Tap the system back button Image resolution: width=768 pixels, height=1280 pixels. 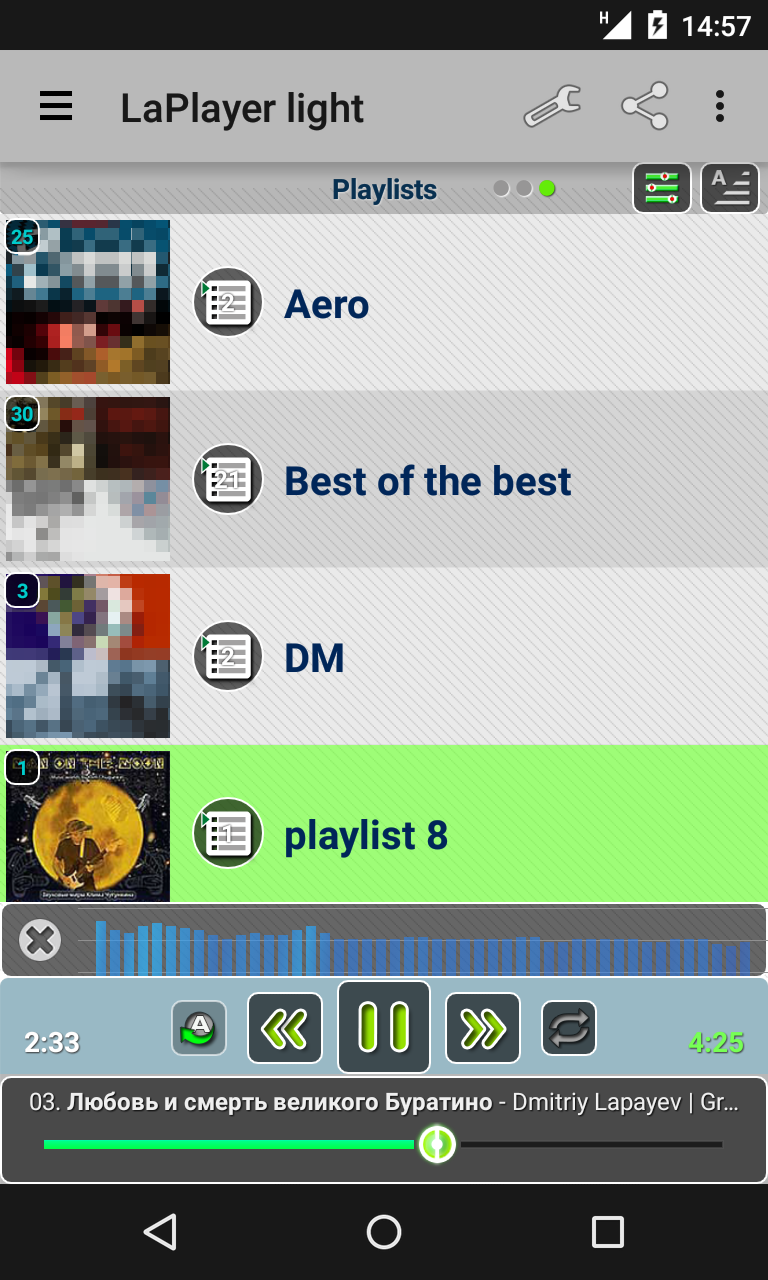click(160, 1232)
